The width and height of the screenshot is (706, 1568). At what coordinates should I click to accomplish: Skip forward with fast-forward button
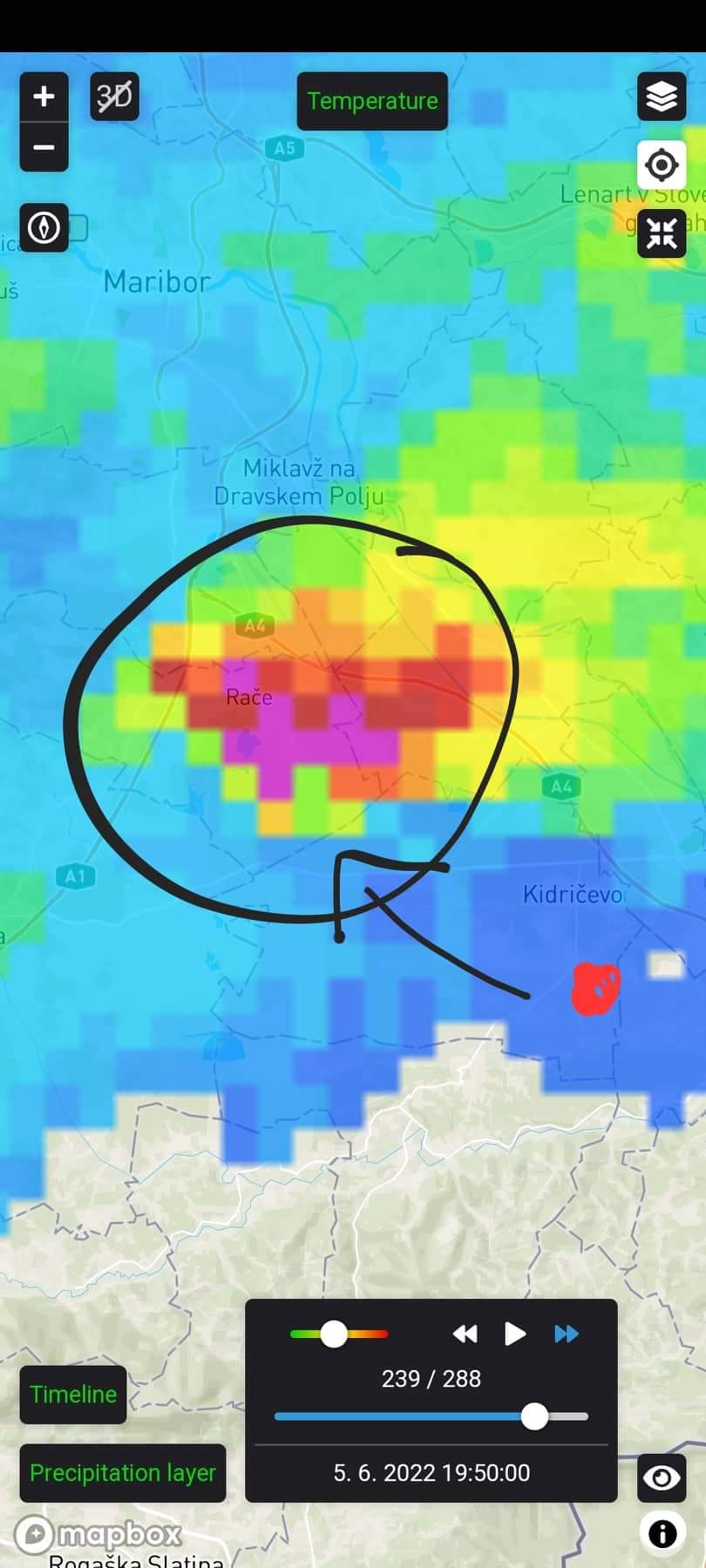[567, 1334]
